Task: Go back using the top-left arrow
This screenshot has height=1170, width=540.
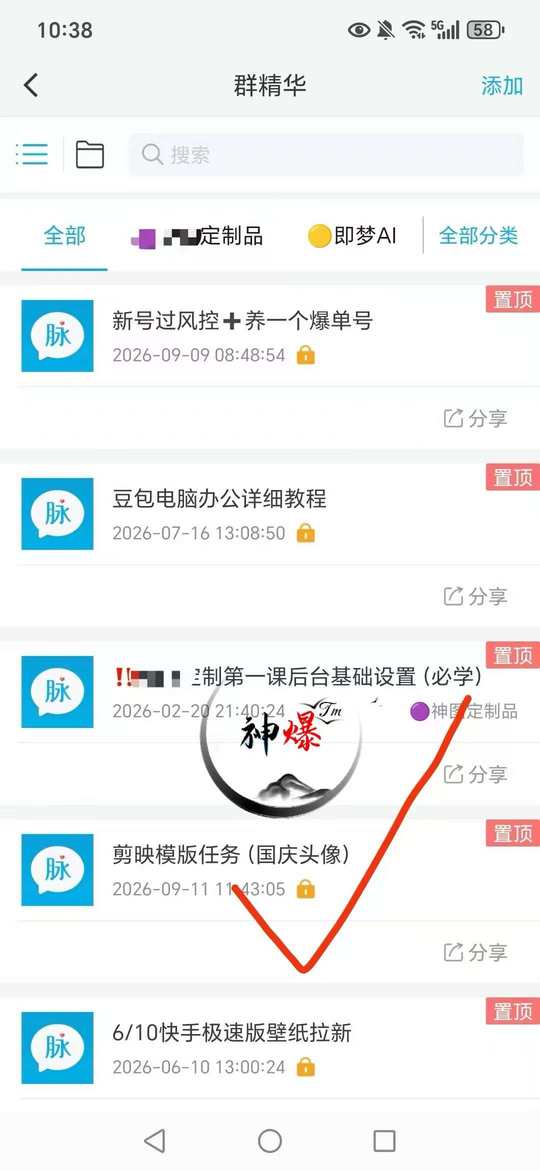Action: pos(31,85)
